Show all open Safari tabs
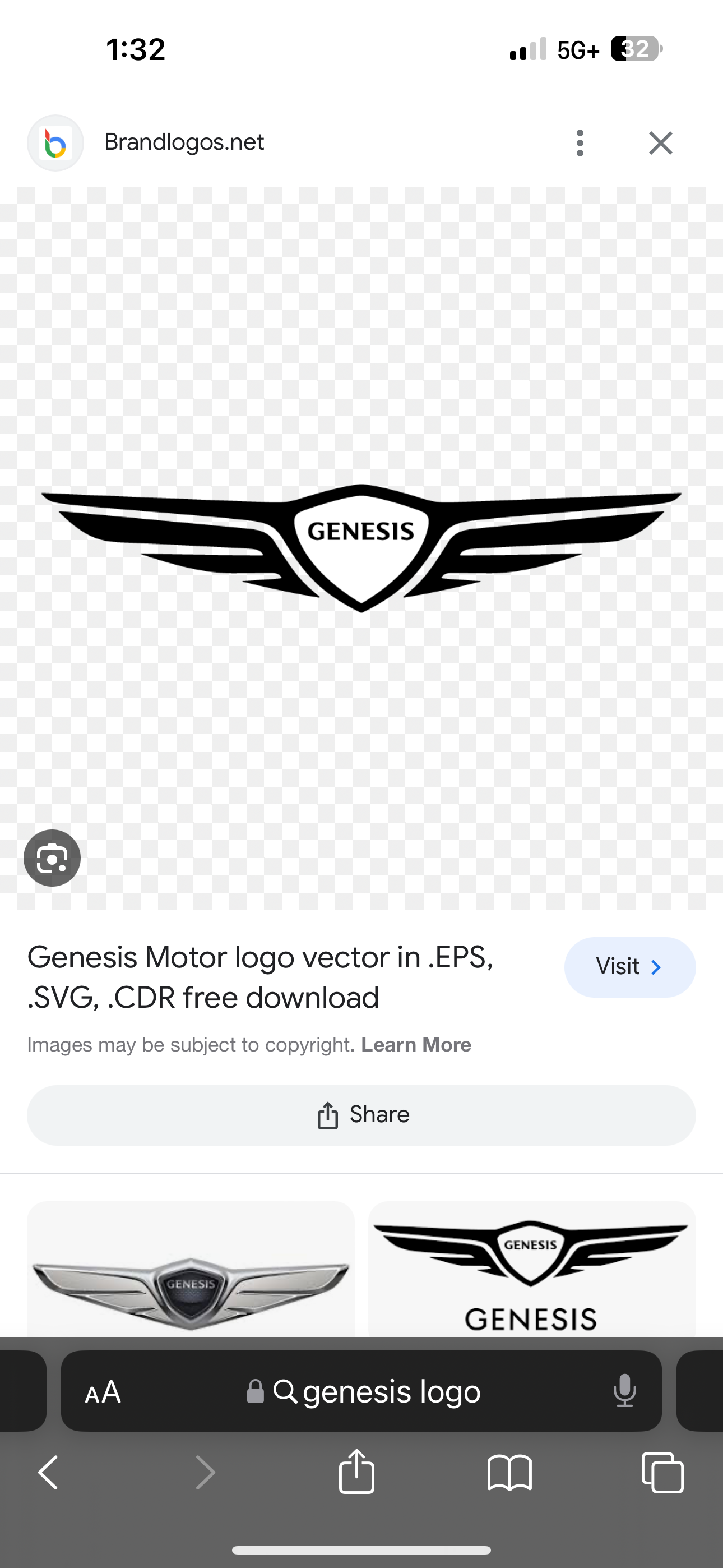 coord(662,1473)
